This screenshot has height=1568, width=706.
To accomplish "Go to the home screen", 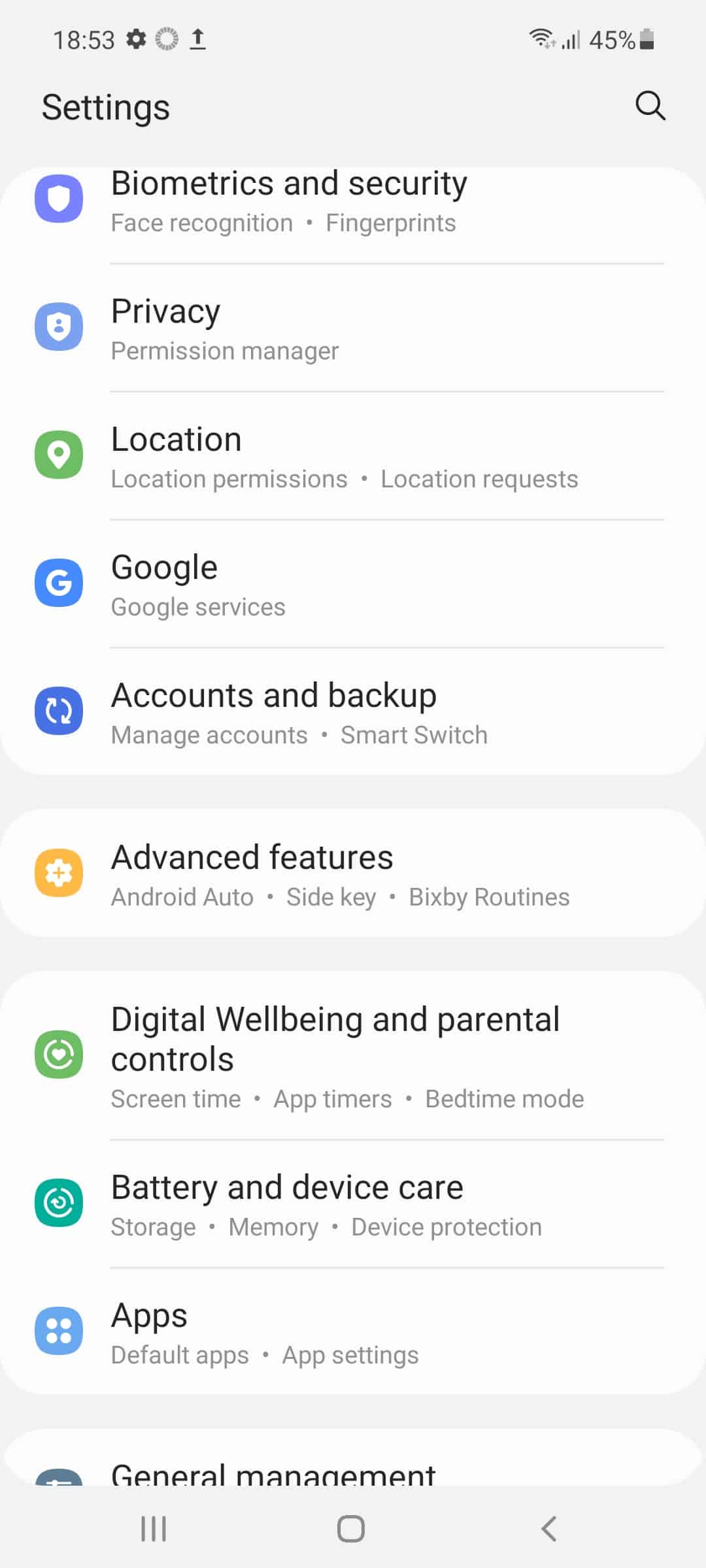I will [x=351, y=1529].
